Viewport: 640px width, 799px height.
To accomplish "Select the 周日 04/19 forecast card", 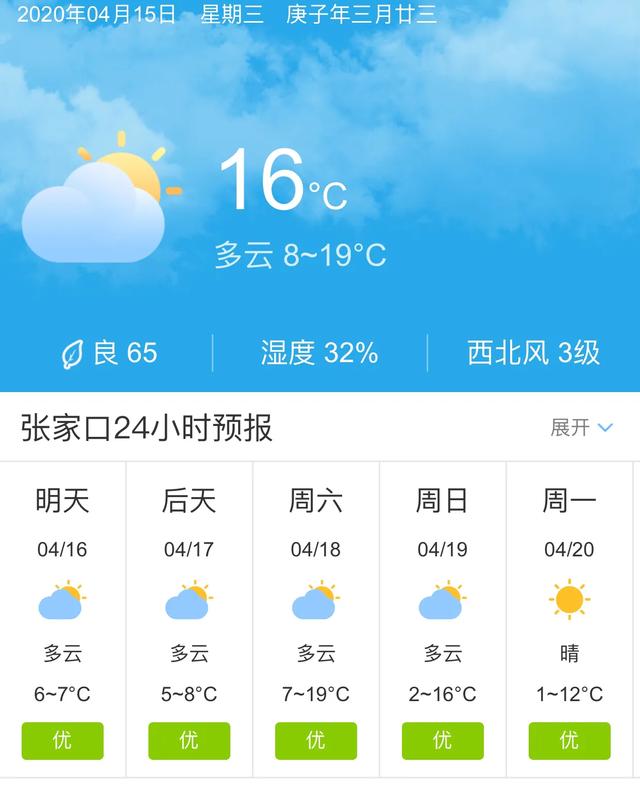I will tap(442, 618).
